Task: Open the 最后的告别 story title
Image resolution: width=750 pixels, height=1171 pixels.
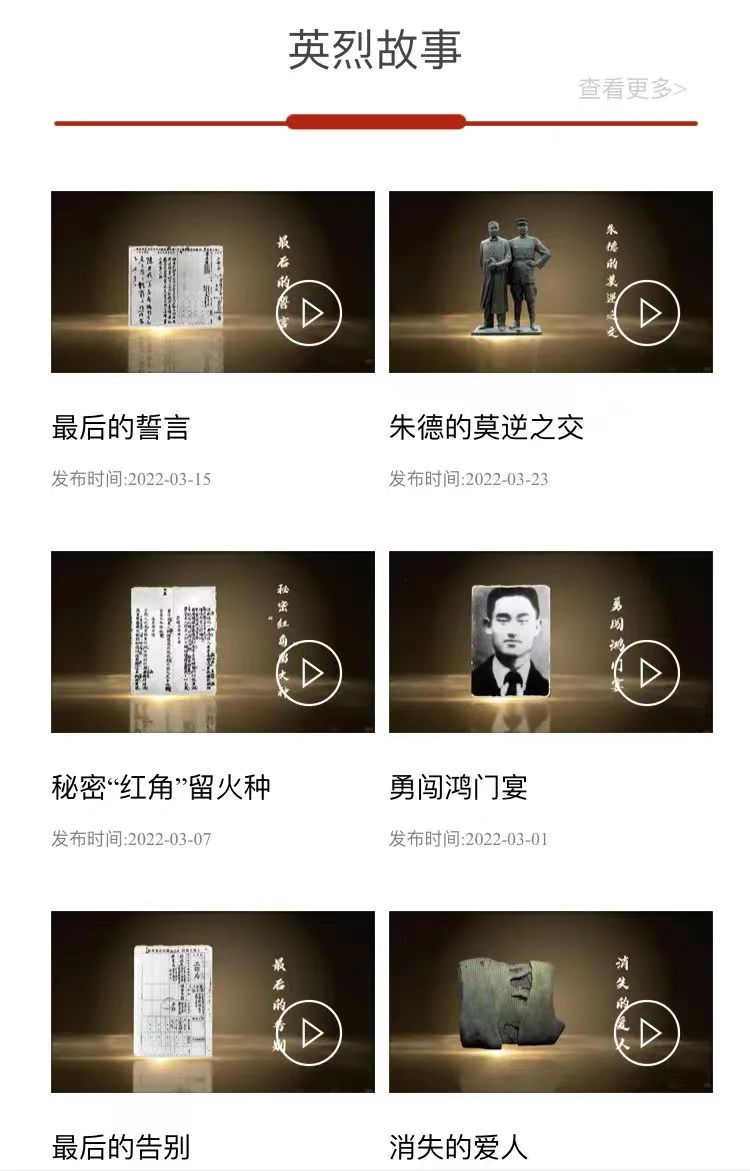Action: 120,1147
